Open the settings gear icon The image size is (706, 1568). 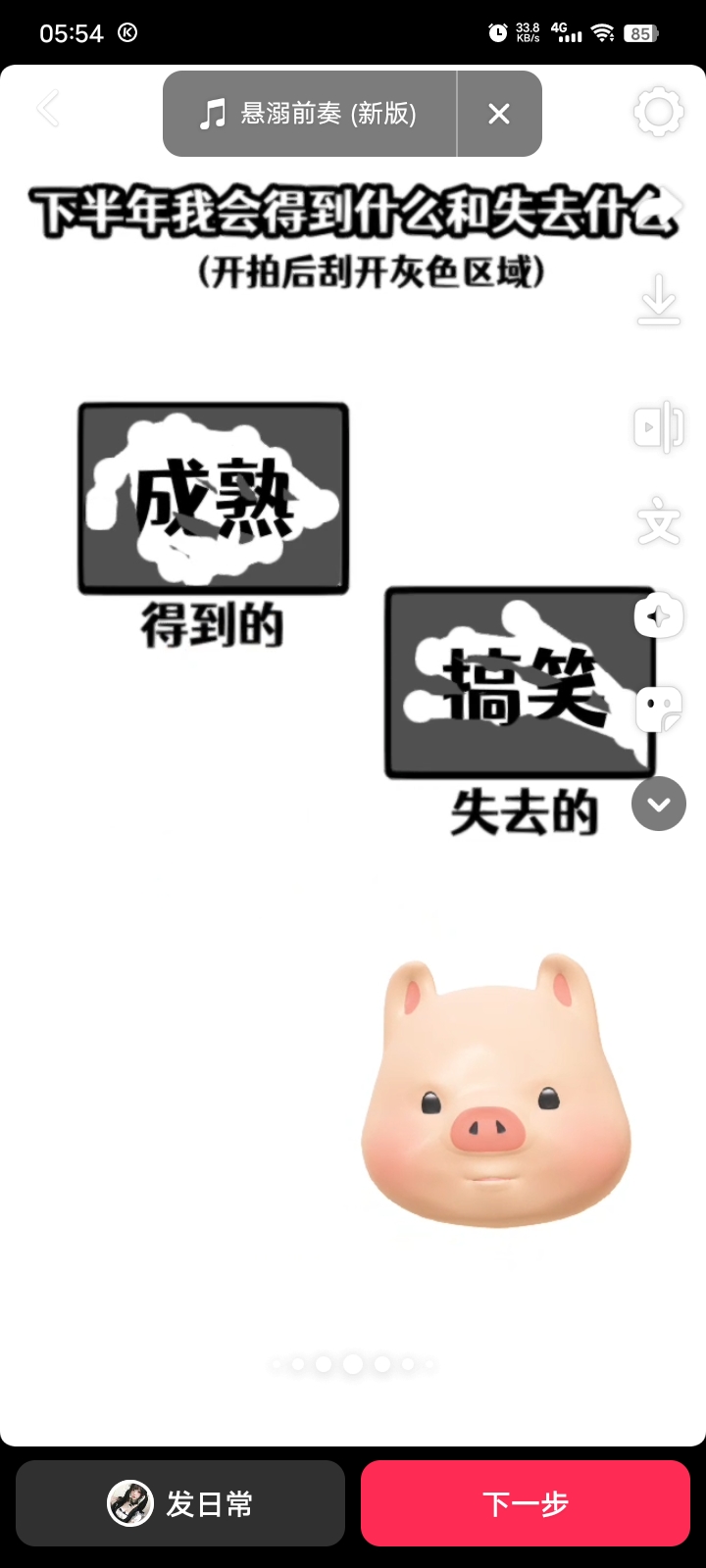pos(658,113)
